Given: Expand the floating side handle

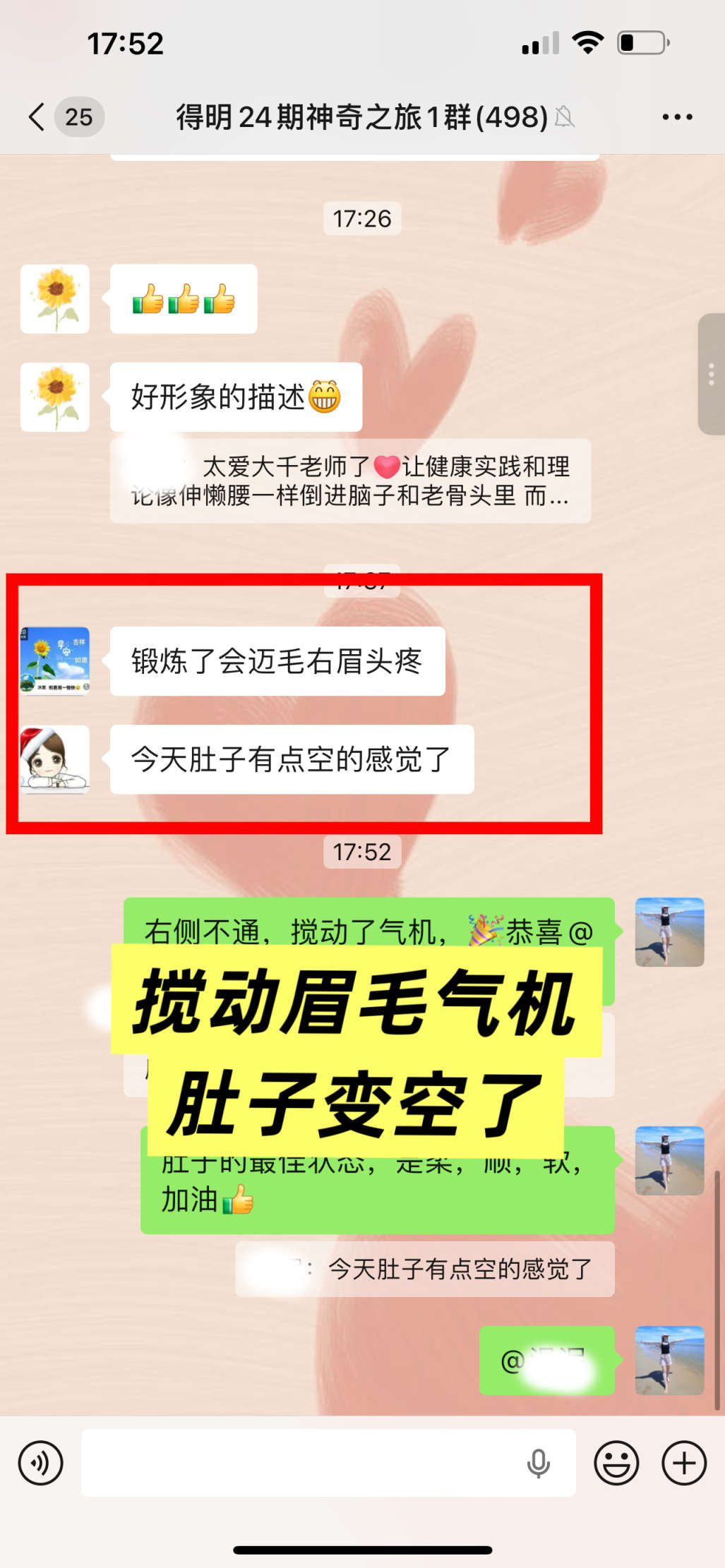Looking at the screenshot, I should pos(711,374).
